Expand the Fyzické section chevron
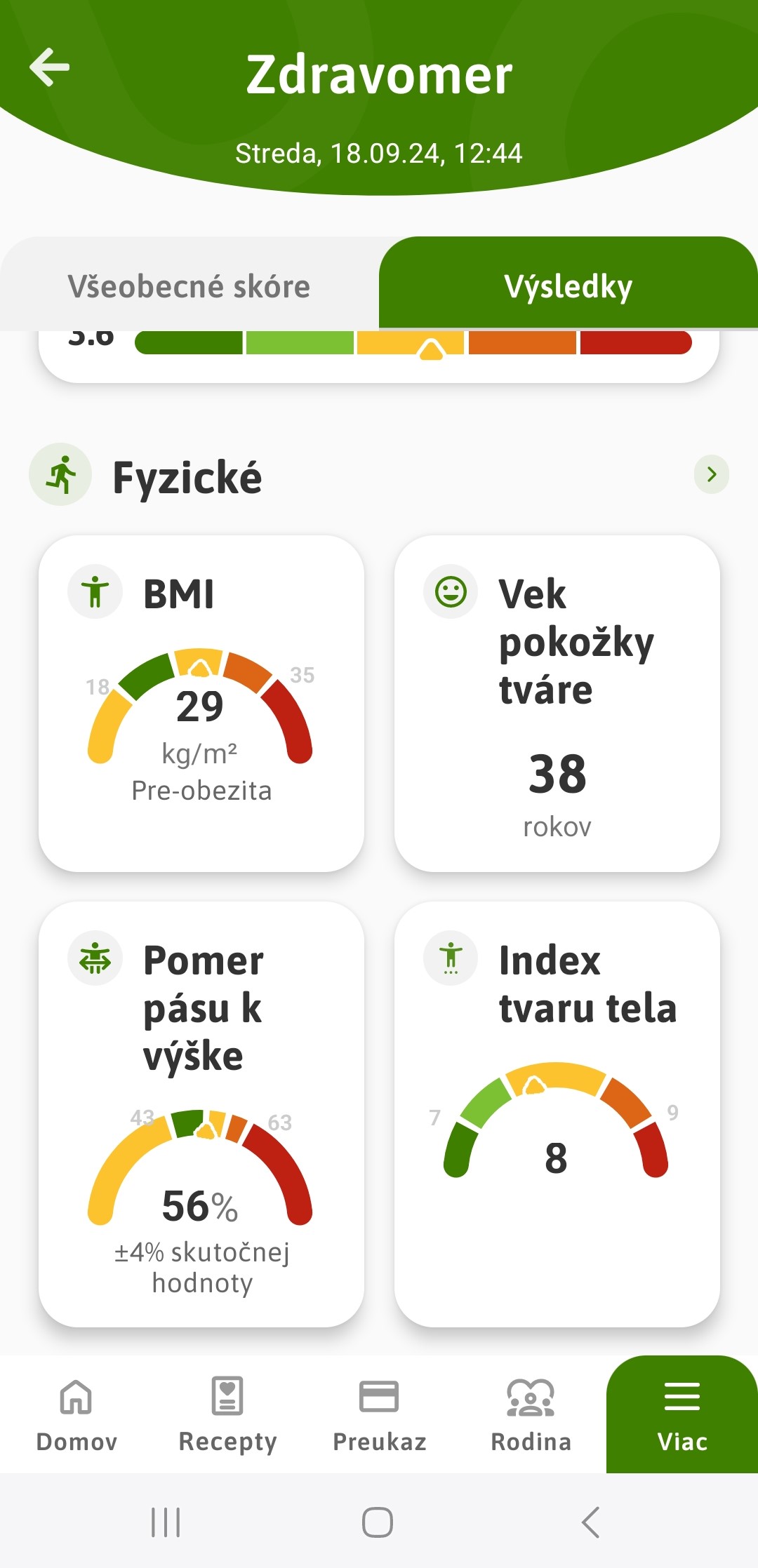Image resolution: width=758 pixels, height=1568 pixels. 711,475
